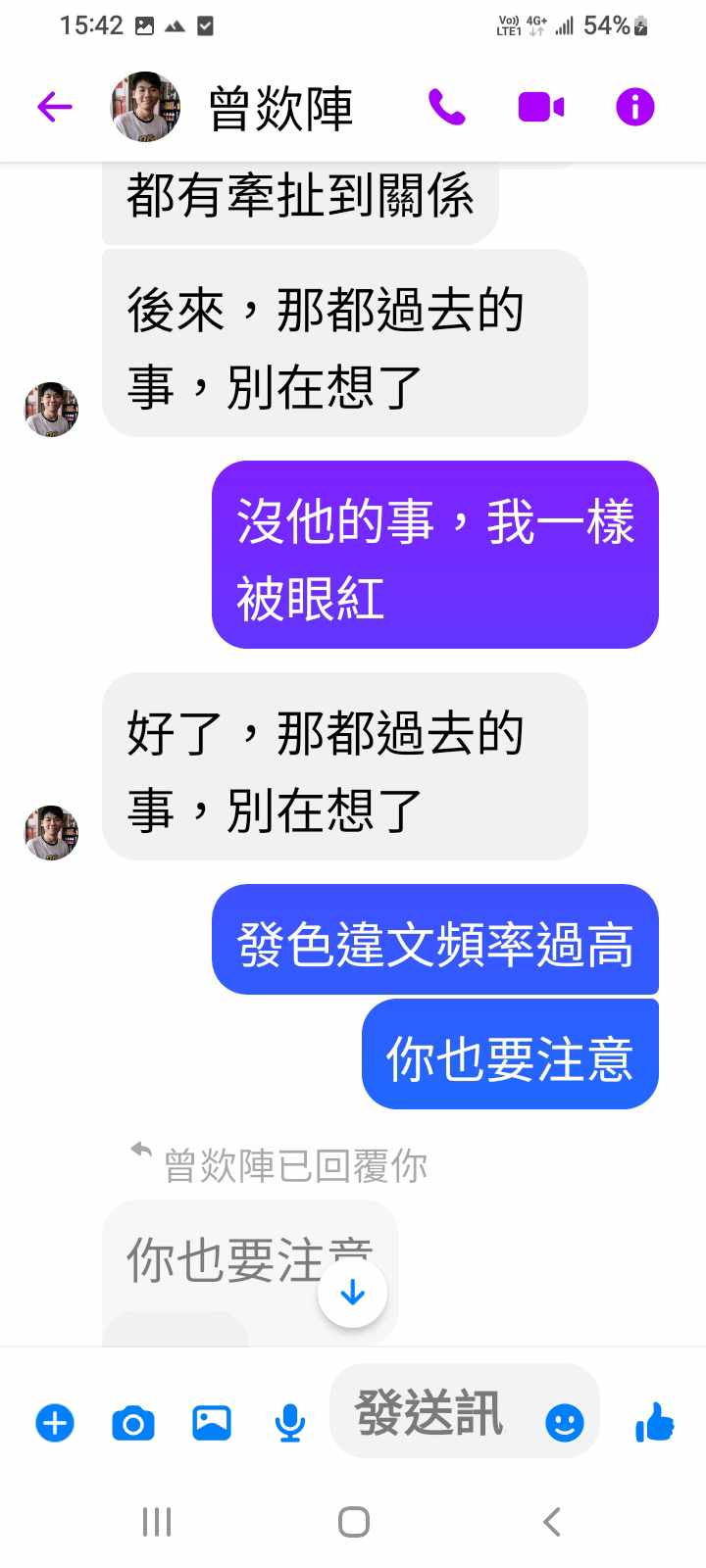The height and width of the screenshot is (1568, 706).
Task: Open the recent apps switcher
Action: click(x=157, y=1522)
